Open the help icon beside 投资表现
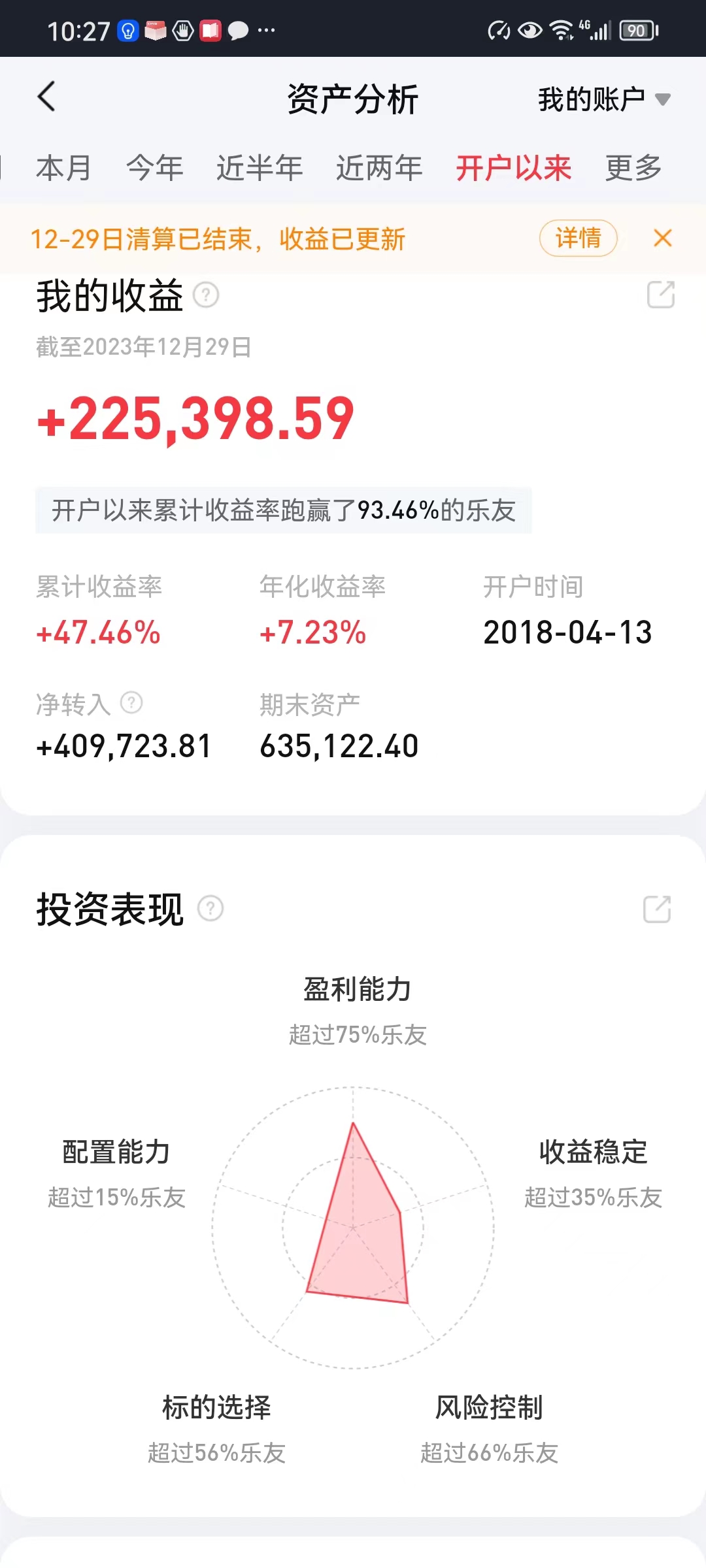Image resolution: width=706 pixels, height=1568 pixels. point(210,908)
